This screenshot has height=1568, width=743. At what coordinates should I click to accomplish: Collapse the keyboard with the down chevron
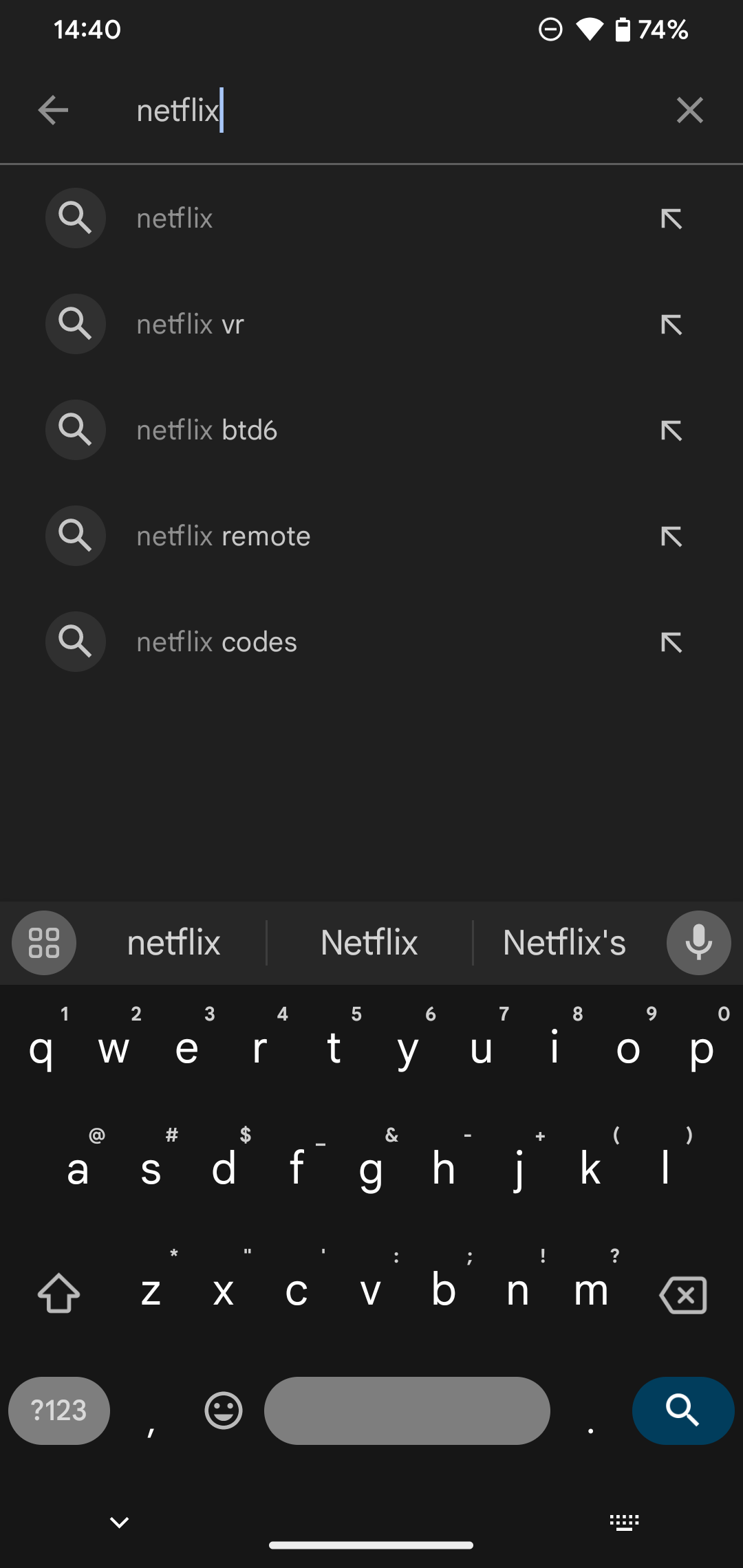pos(118,1521)
